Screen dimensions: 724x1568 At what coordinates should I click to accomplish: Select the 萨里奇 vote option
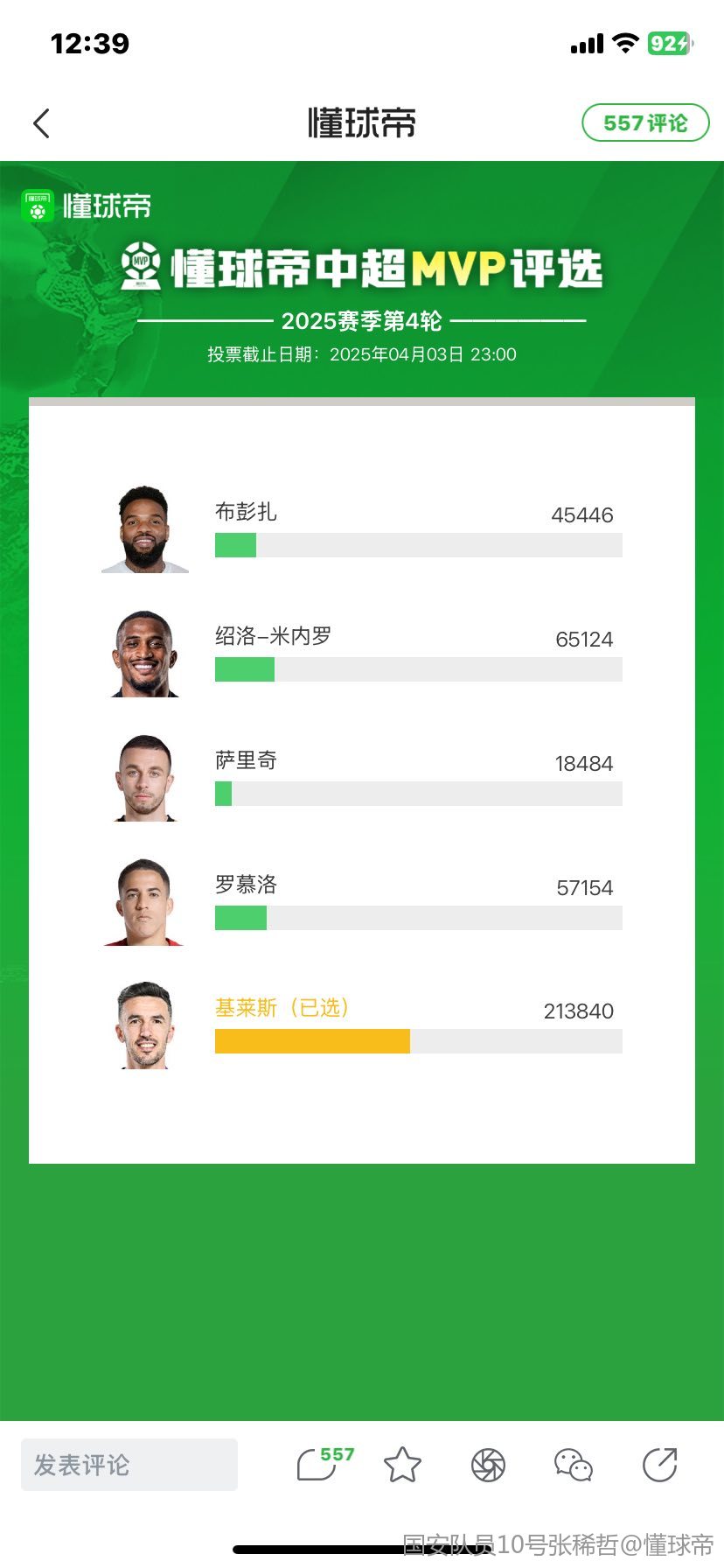362,778
